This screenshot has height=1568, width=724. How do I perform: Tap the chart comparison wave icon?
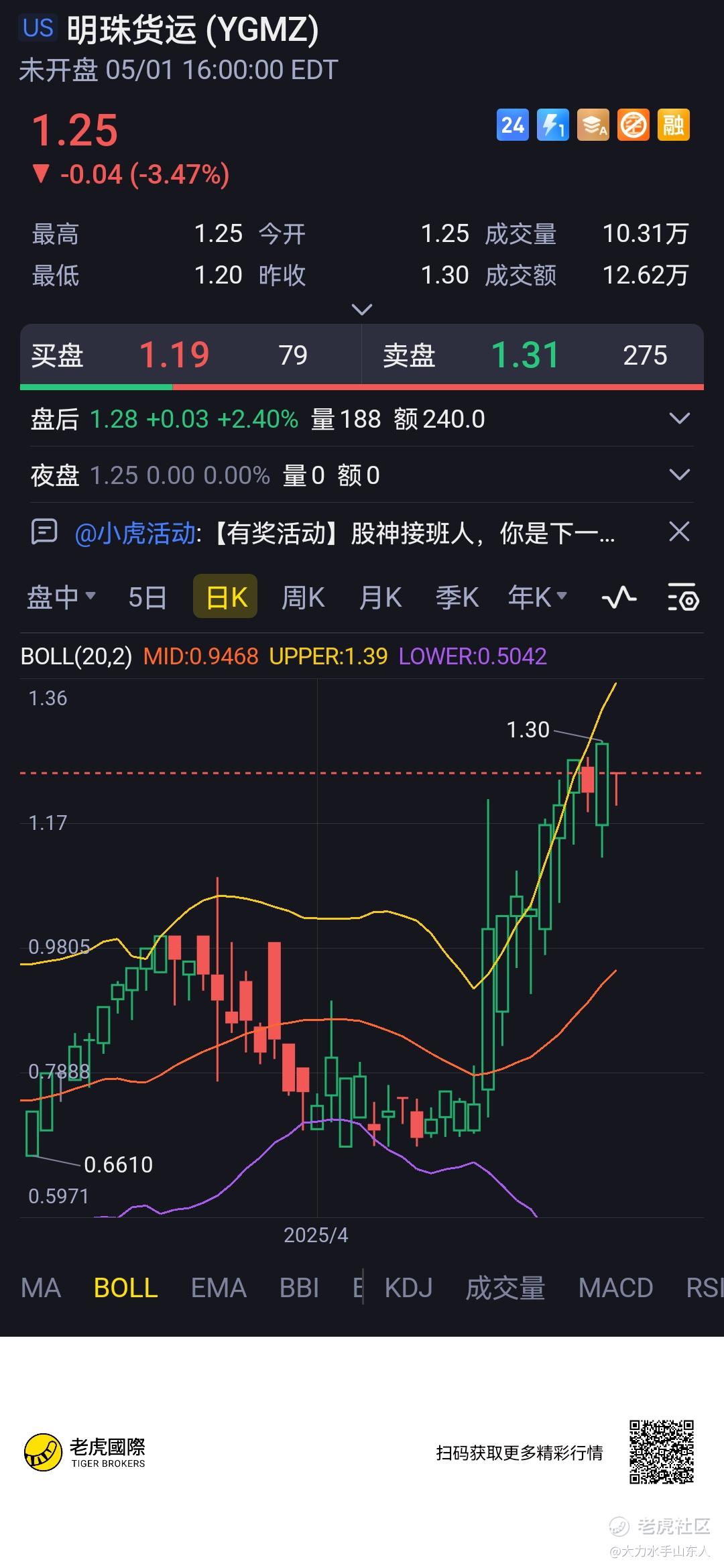[x=619, y=597]
